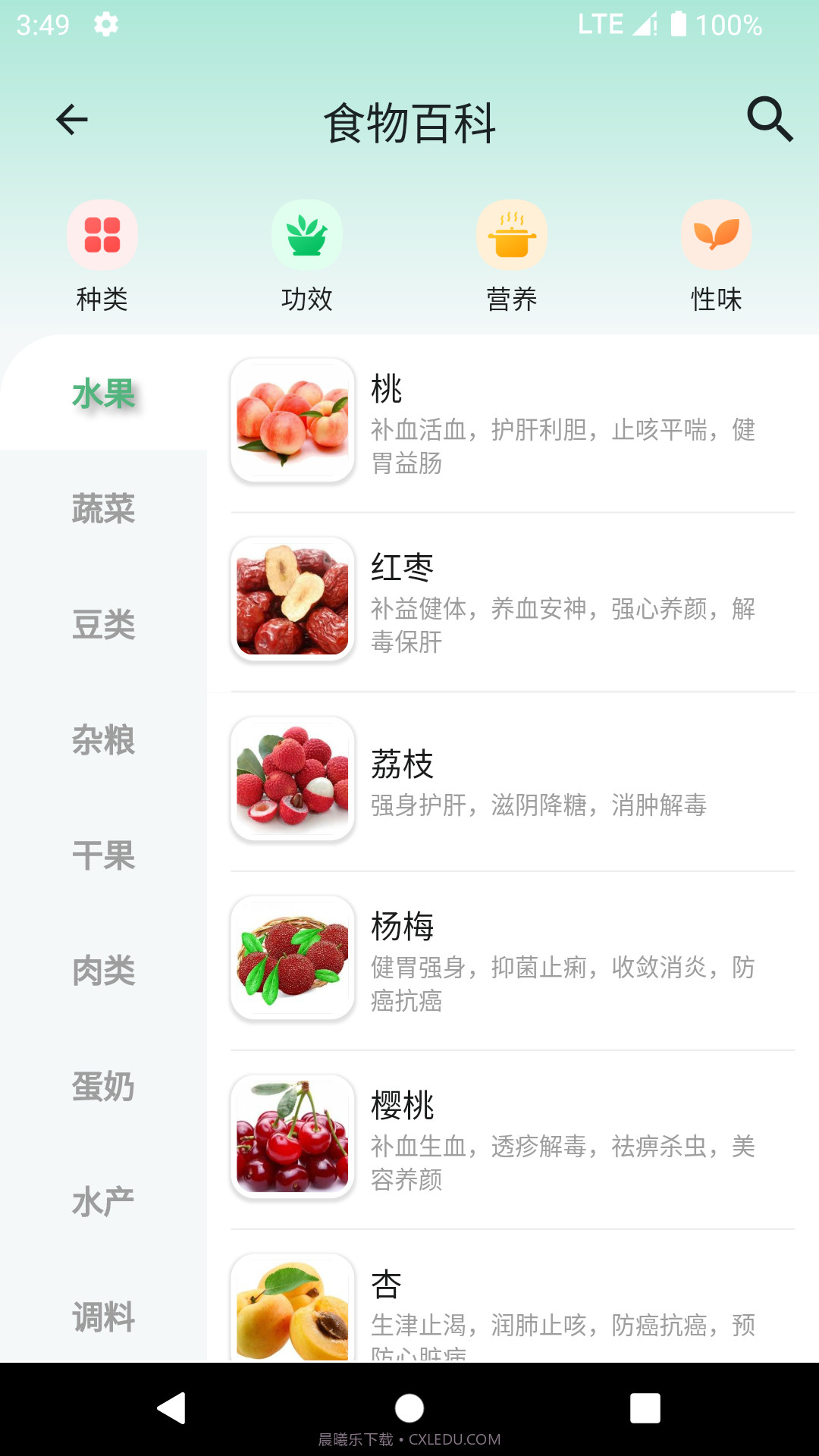This screenshot has height=1456, width=819.
Task: Open the search magnifier icon
Action: coord(768,118)
